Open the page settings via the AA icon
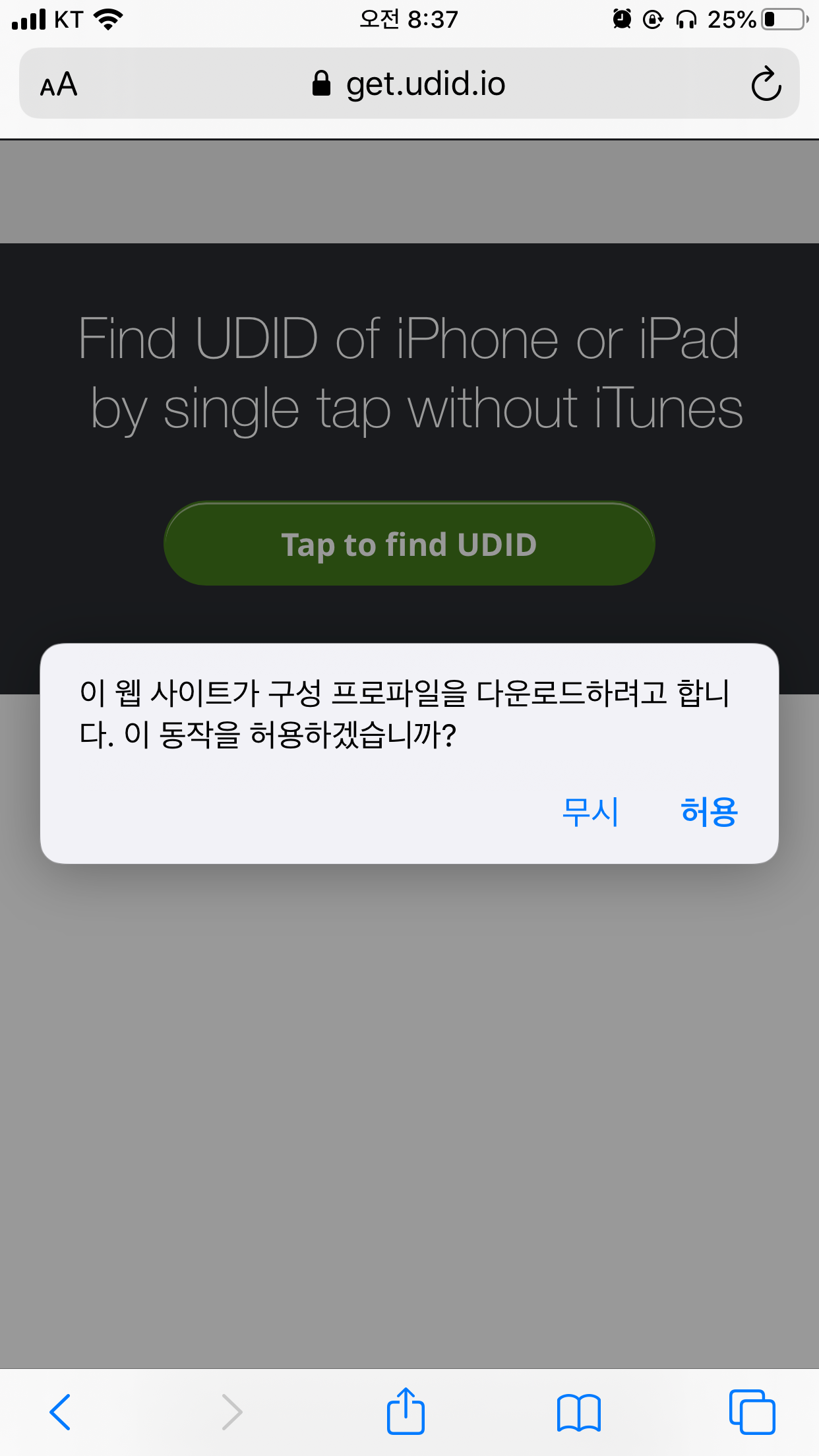Screen dimensions: 819x1456 pos(58,84)
